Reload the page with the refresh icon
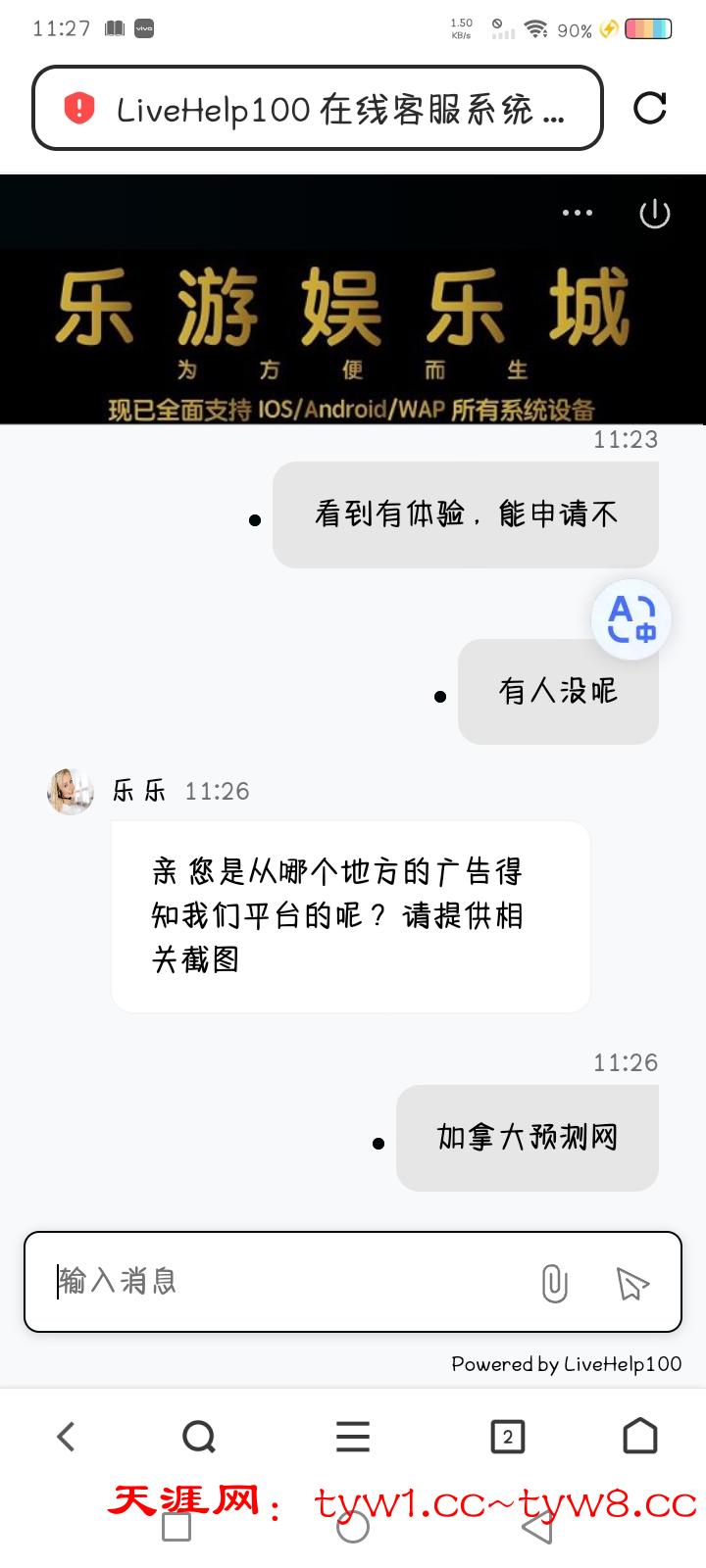The image size is (706, 1568). (649, 110)
